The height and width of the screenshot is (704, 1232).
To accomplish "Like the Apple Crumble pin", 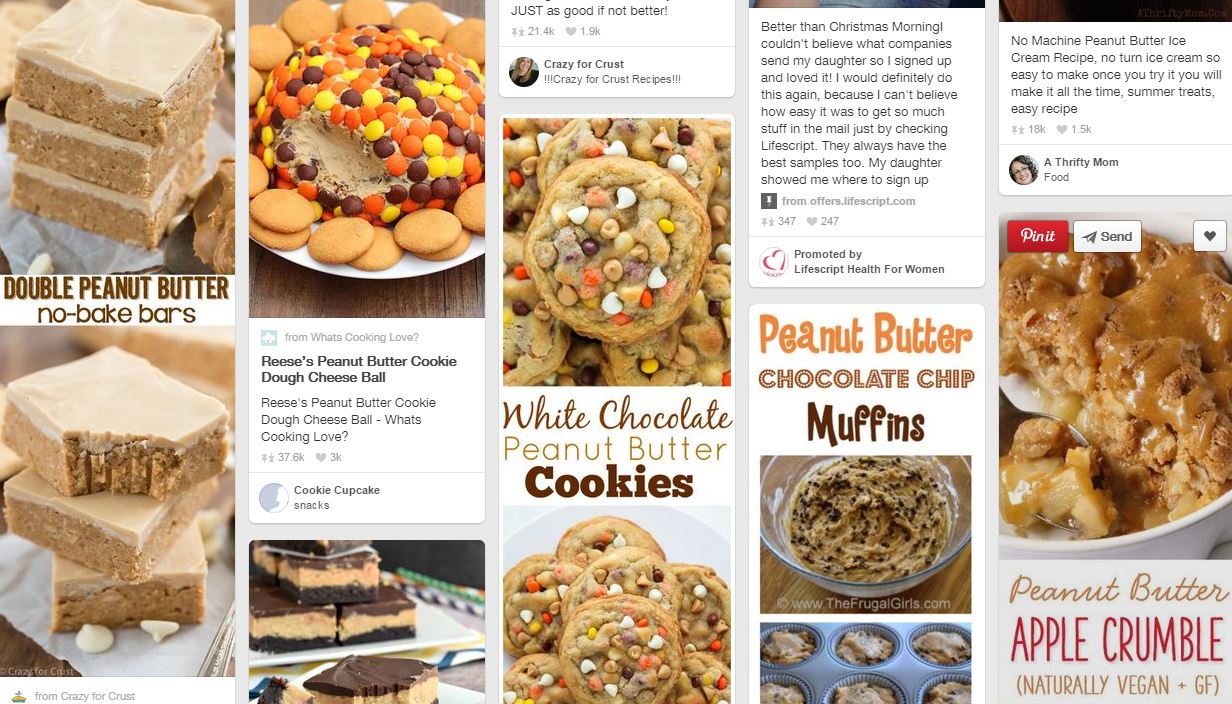I will (1209, 236).
